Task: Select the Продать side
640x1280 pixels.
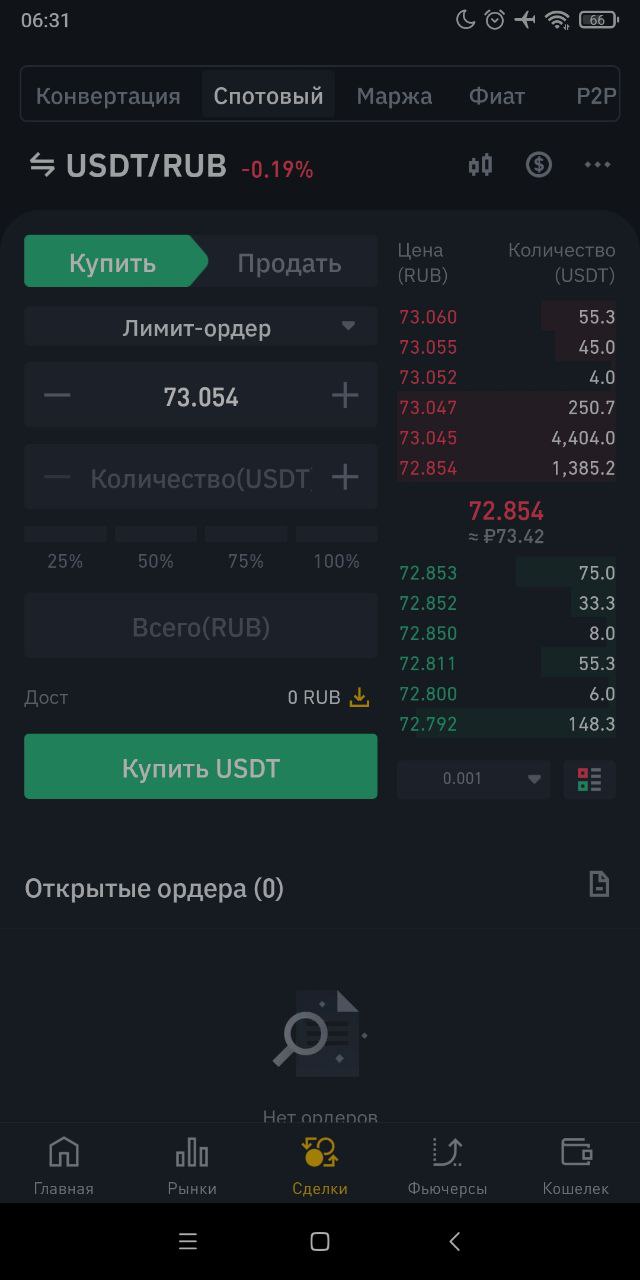Action: [x=289, y=263]
